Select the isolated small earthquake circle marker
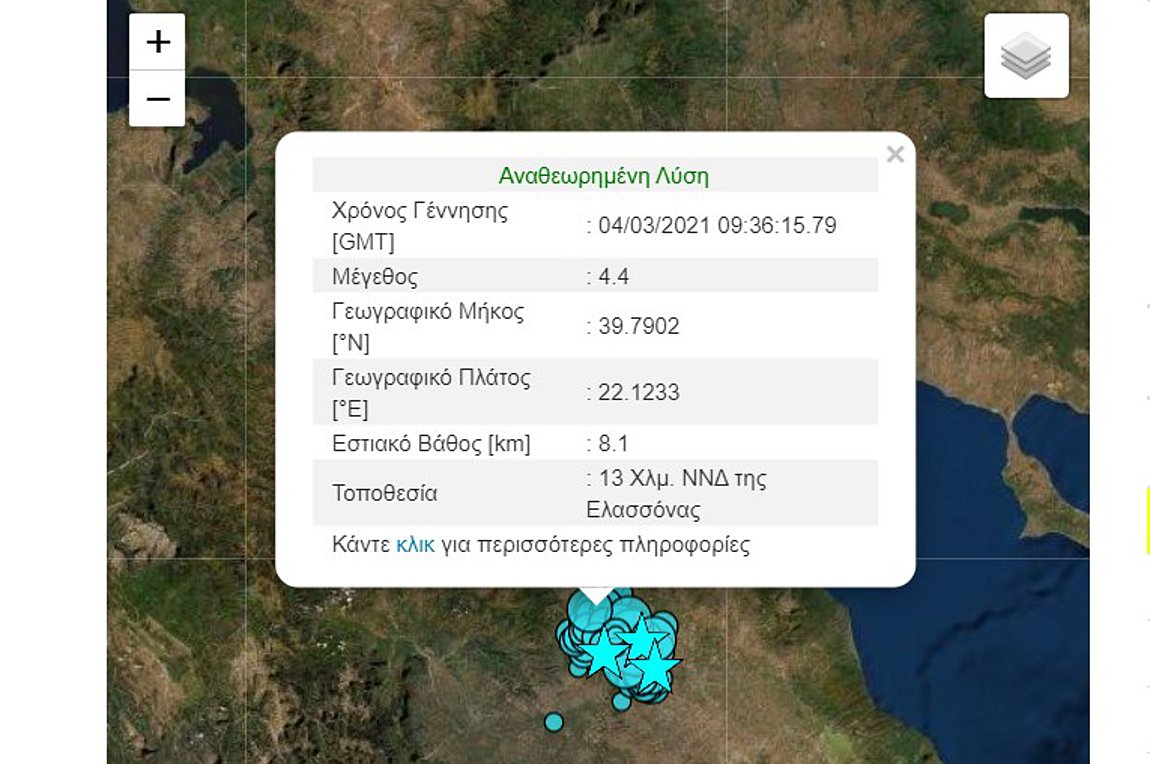Screen dimensions: 1150x764 pos(553,721)
